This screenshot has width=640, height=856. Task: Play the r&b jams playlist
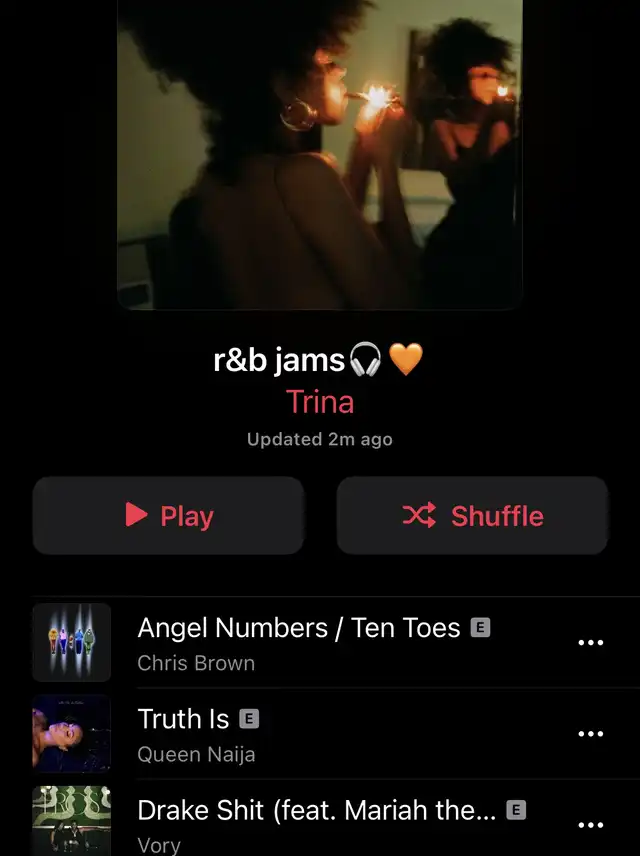(168, 515)
